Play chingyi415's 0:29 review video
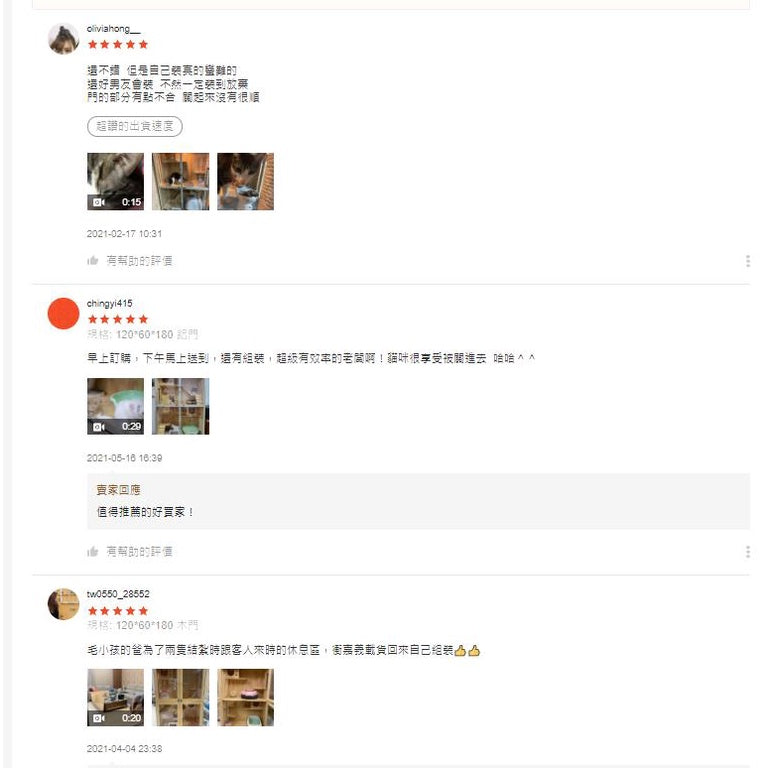This screenshot has width=768, height=768. click(115, 406)
